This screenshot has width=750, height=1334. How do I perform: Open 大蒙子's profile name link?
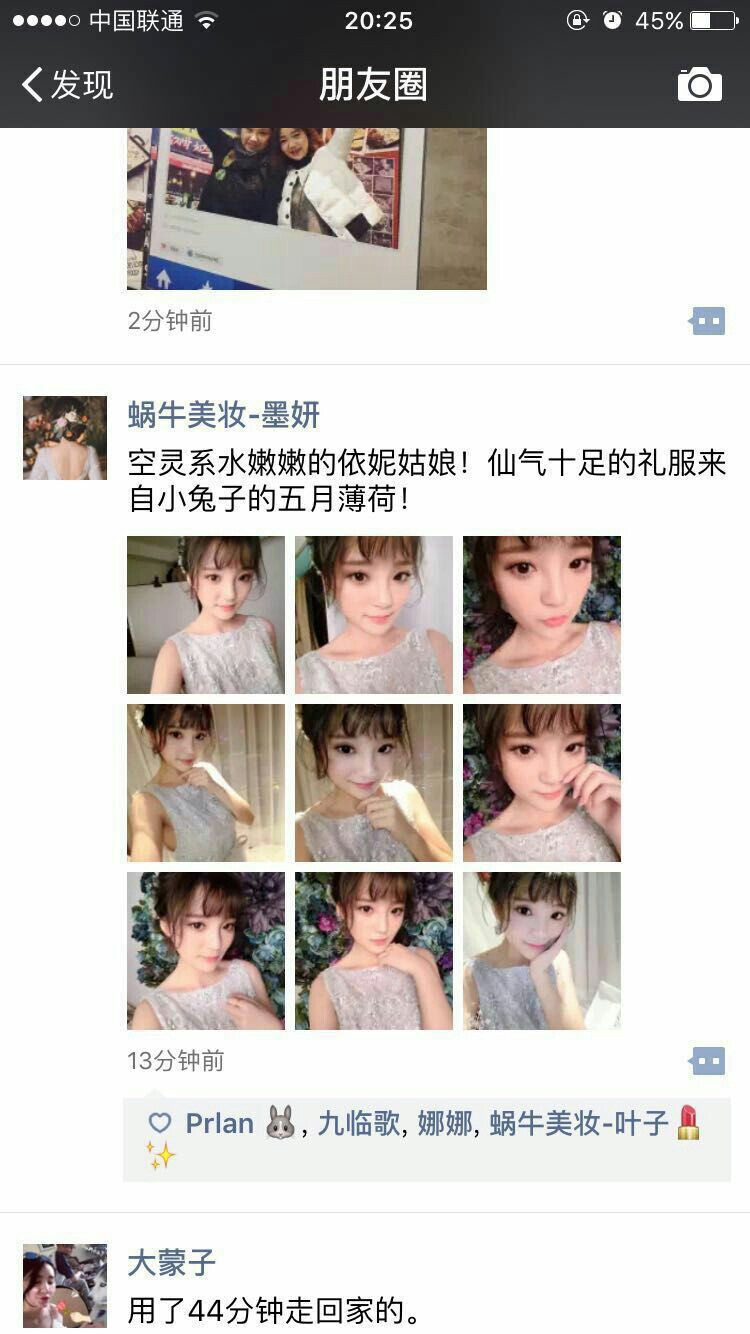(172, 1262)
